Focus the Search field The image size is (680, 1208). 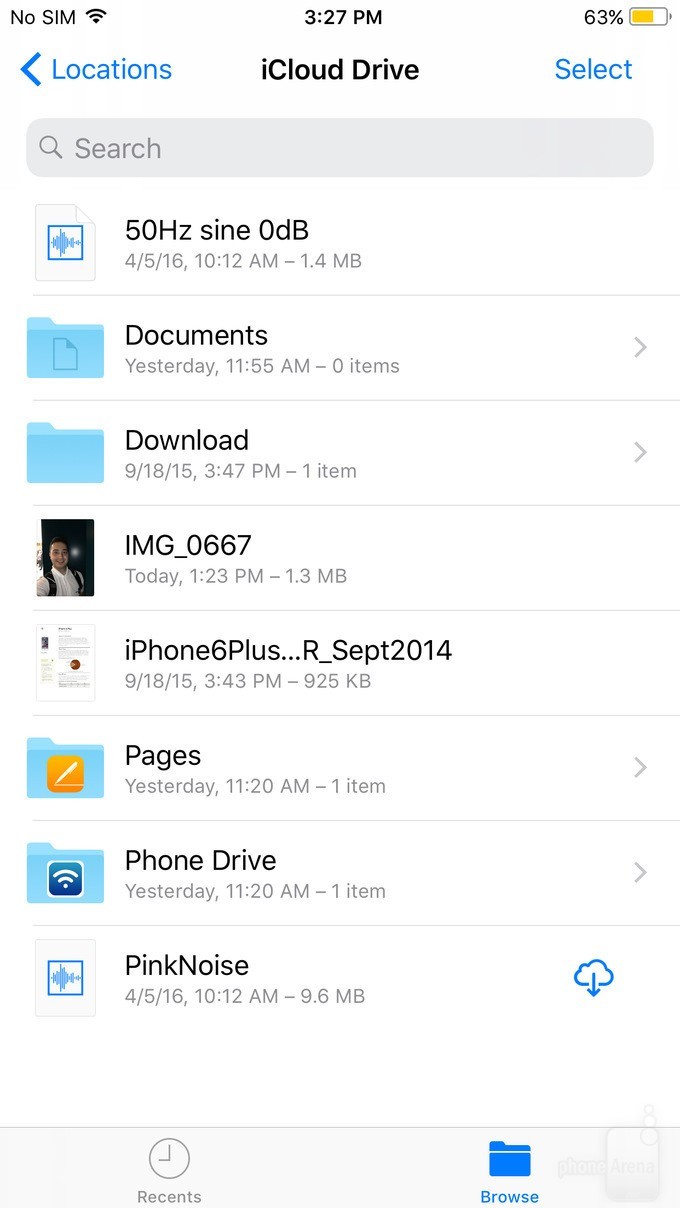click(340, 149)
